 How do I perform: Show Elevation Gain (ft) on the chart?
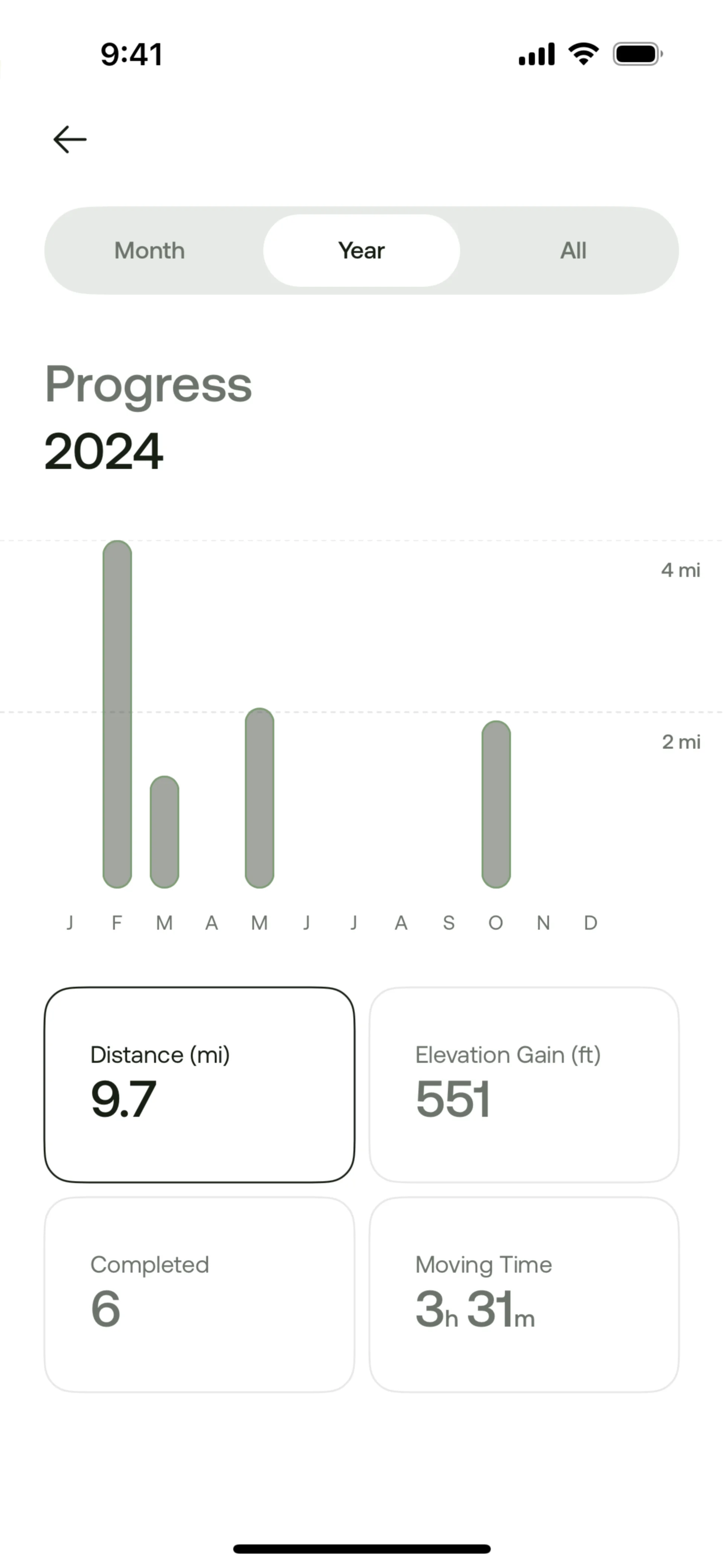[524, 1085]
